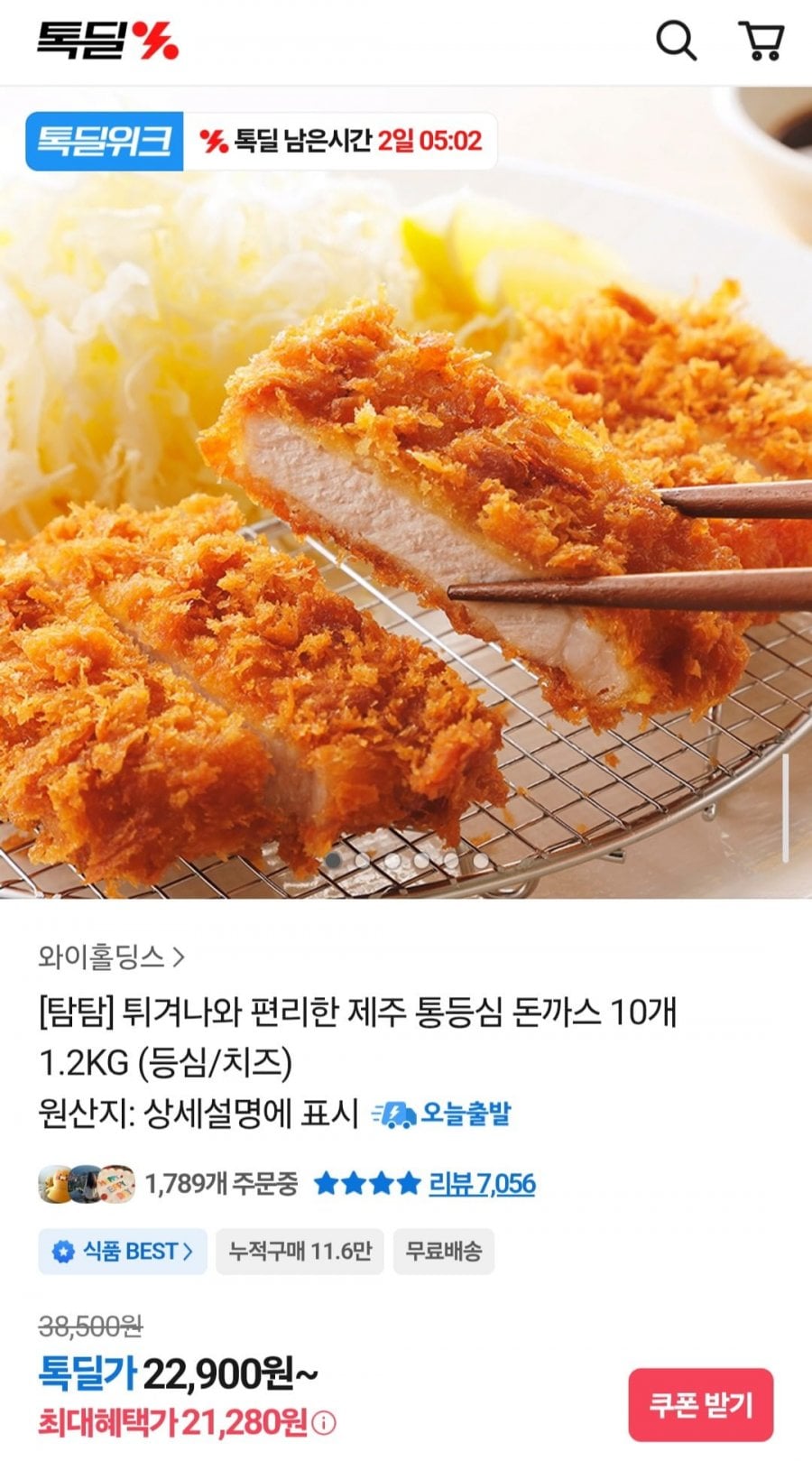Open the 식품 BEST ranking chip

click(123, 1252)
